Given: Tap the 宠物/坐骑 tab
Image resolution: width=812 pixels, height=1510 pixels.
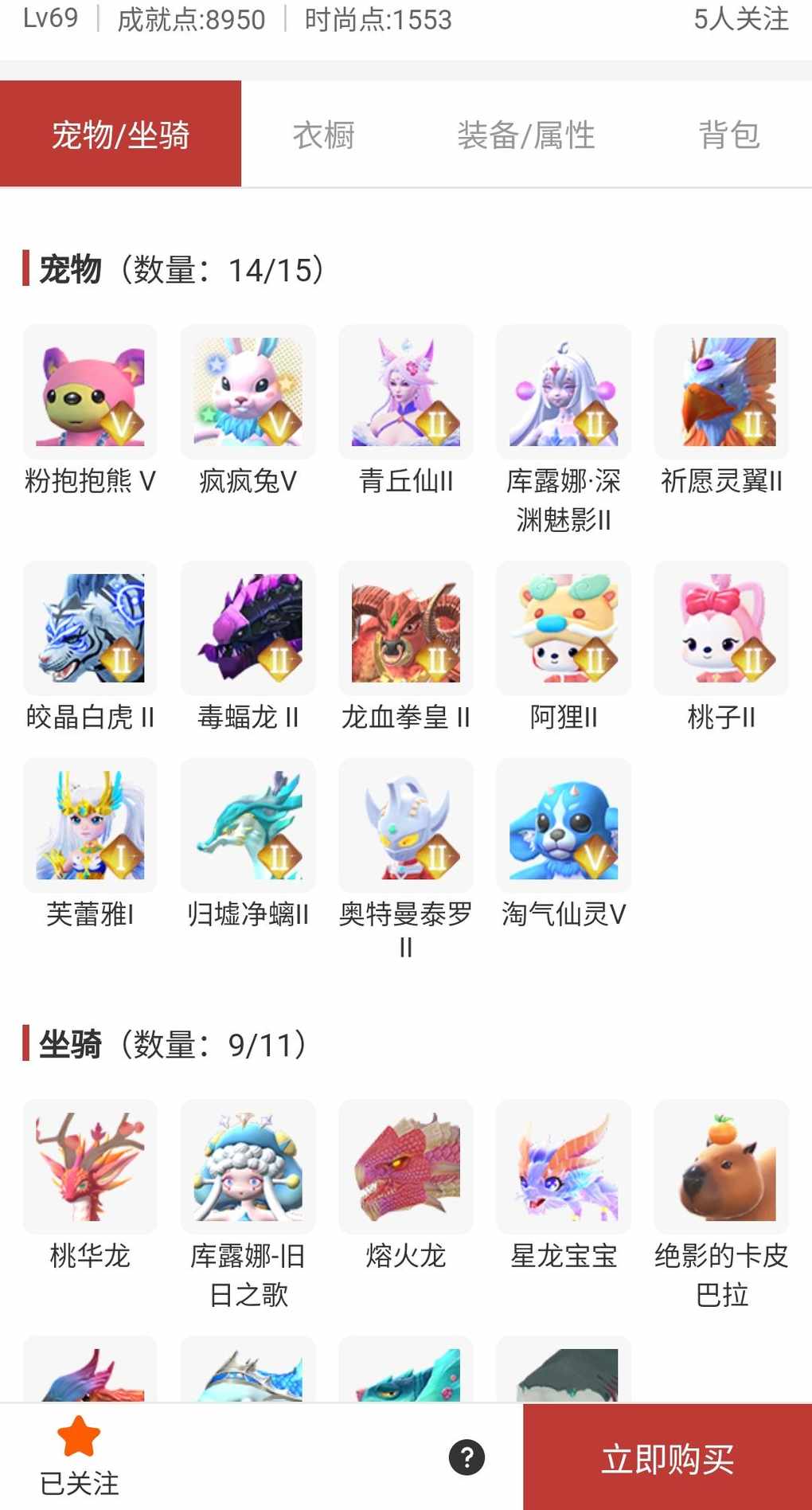Looking at the screenshot, I should (x=120, y=135).
